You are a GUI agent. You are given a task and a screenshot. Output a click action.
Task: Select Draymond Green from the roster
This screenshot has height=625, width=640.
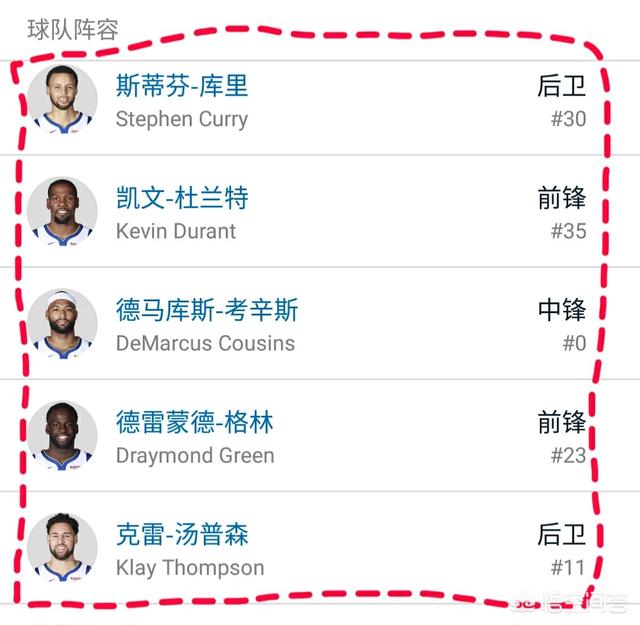point(194,438)
